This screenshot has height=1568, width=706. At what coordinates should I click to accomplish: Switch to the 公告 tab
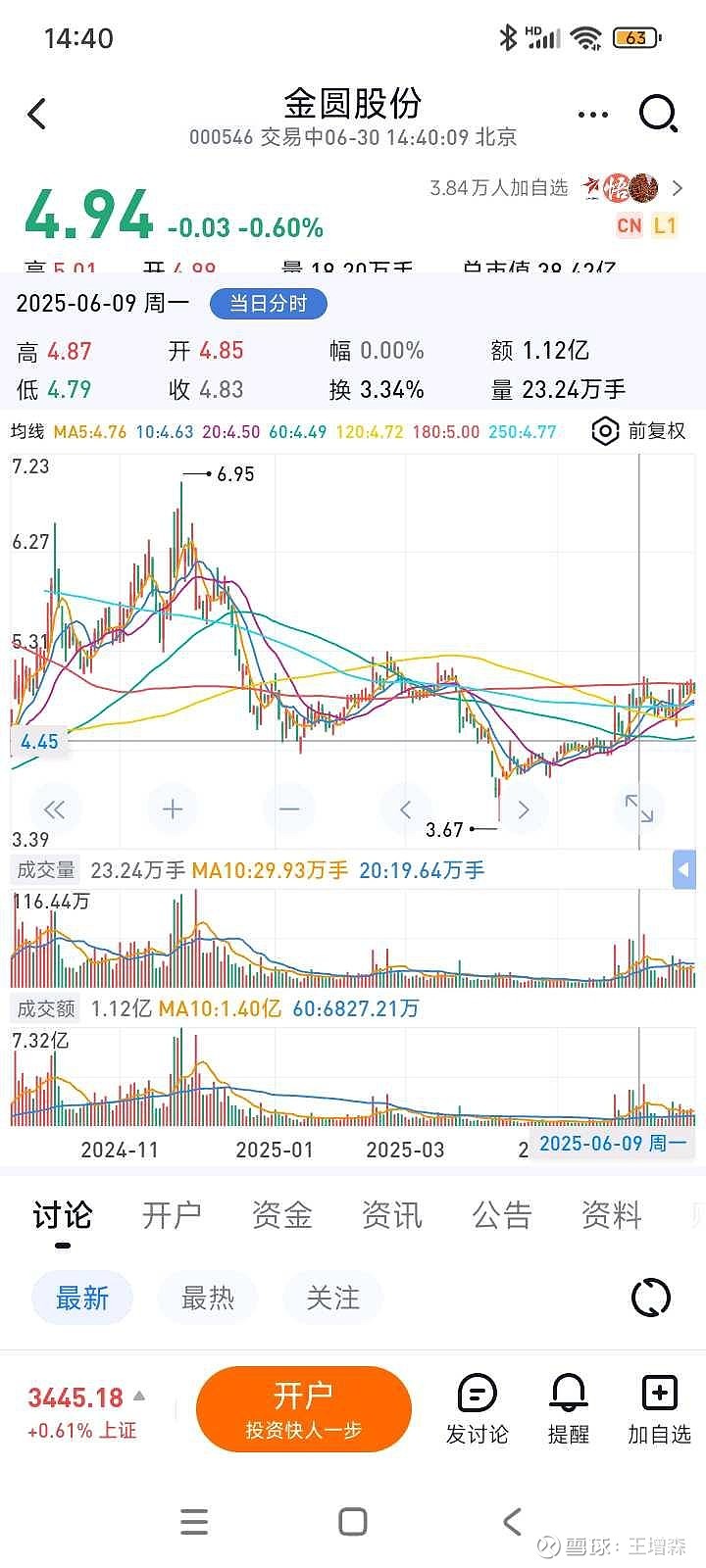click(x=502, y=1215)
